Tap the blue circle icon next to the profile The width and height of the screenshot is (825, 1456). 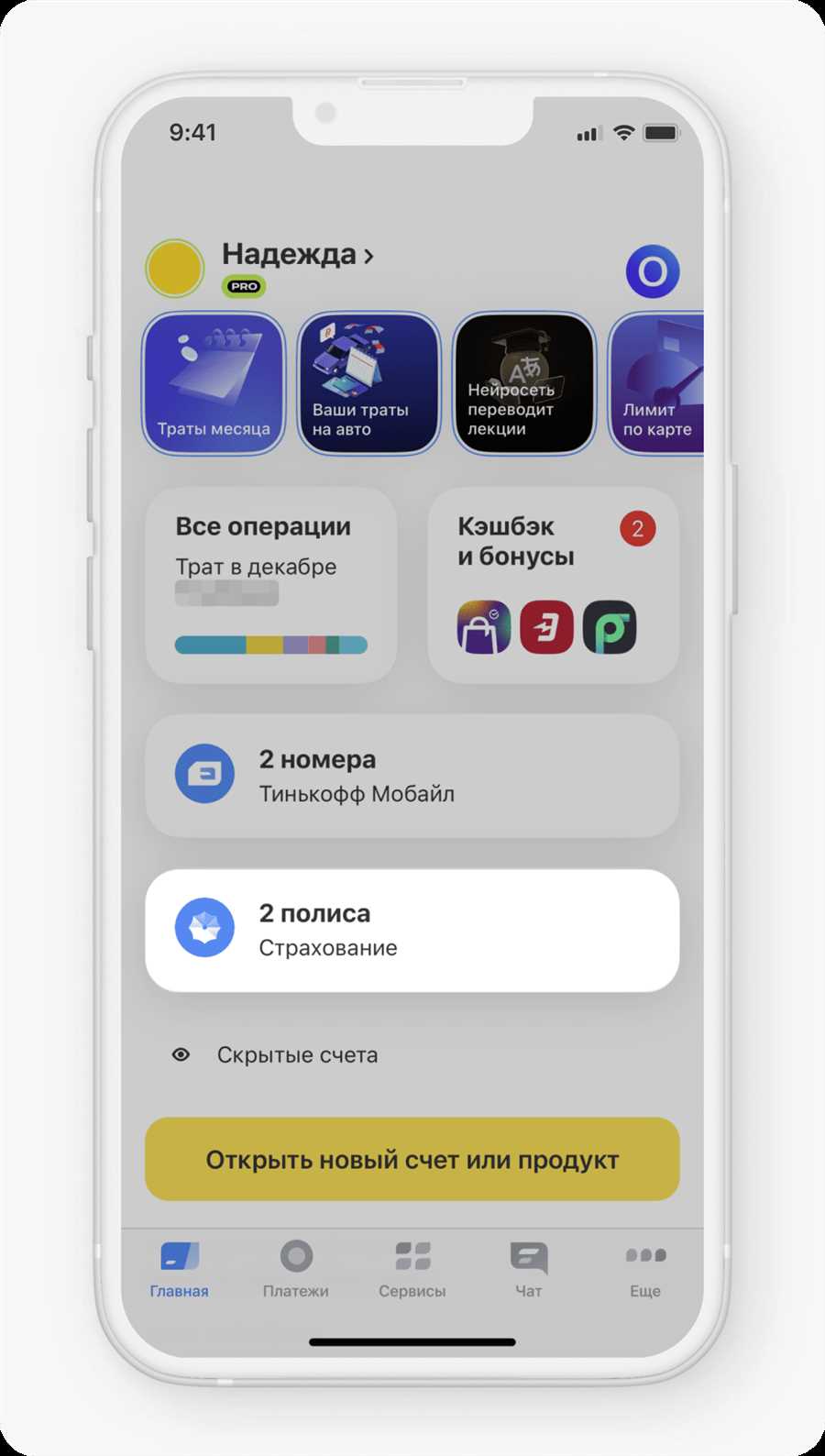(x=653, y=271)
